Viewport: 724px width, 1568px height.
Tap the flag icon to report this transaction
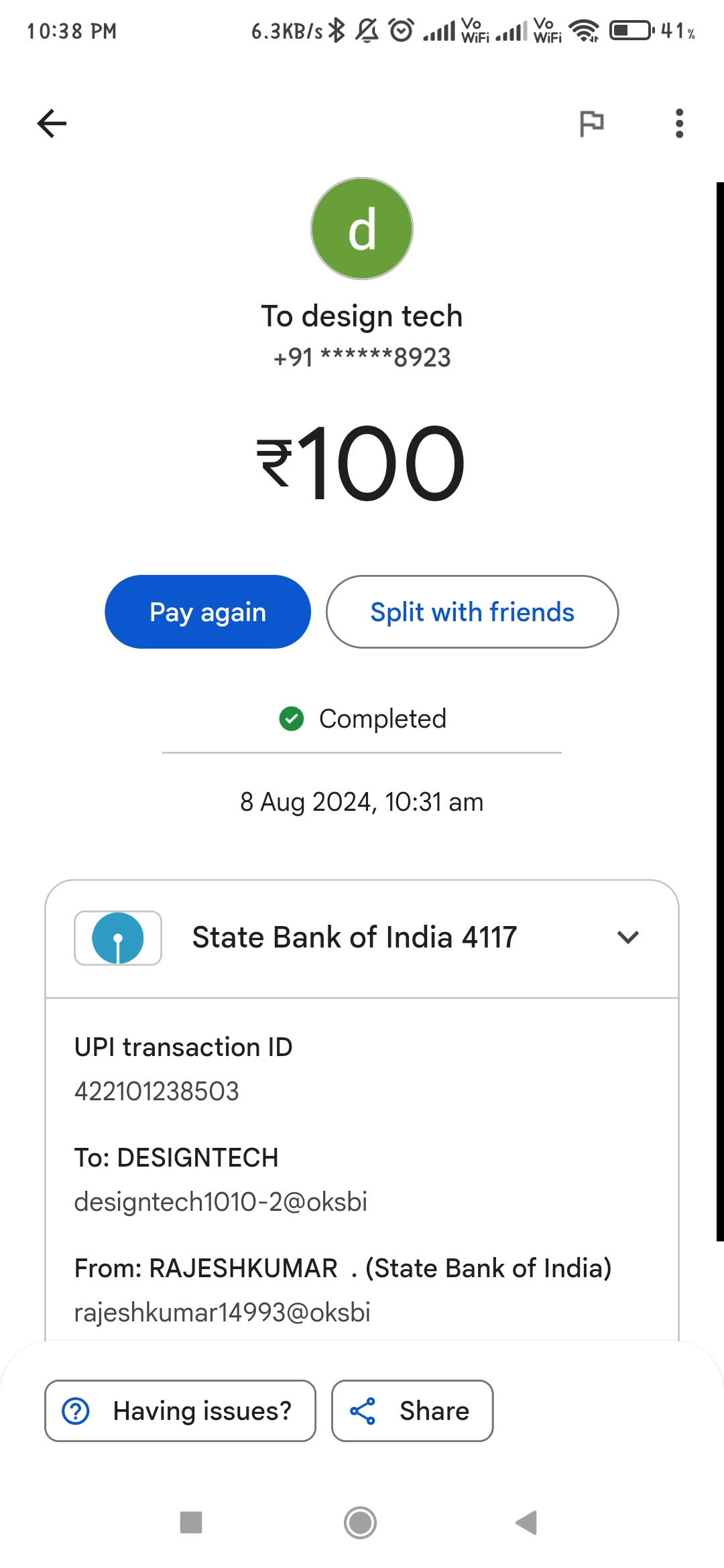pyautogui.click(x=591, y=123)
